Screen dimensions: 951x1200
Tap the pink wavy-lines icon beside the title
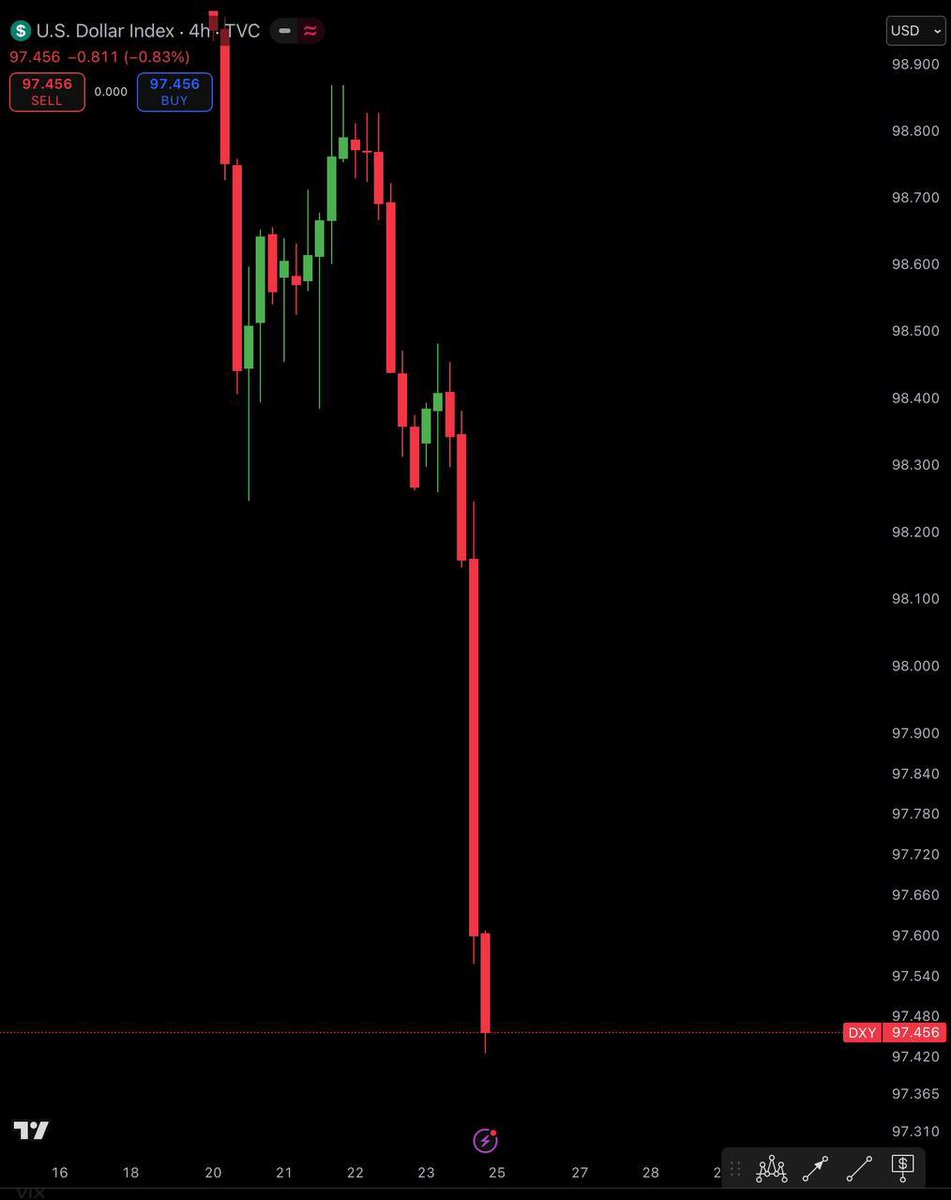tap(311, 31)
